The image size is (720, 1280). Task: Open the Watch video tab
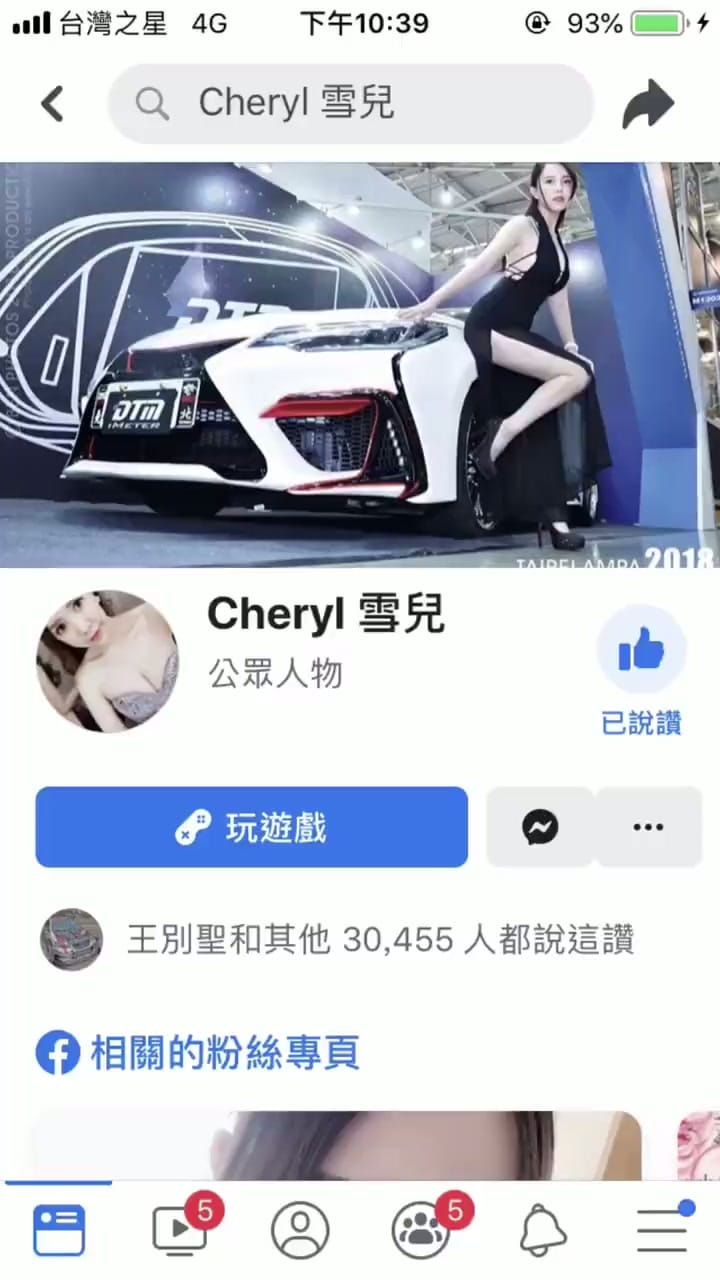[179, 1230]
